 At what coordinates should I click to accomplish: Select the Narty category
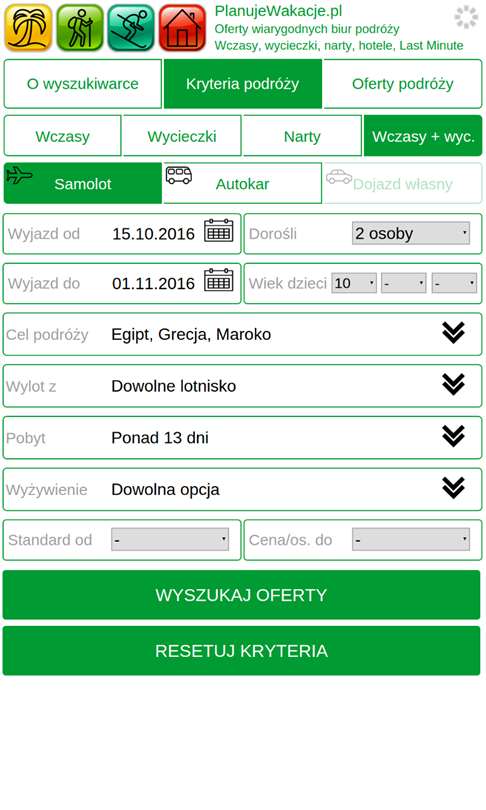(302, 136)
